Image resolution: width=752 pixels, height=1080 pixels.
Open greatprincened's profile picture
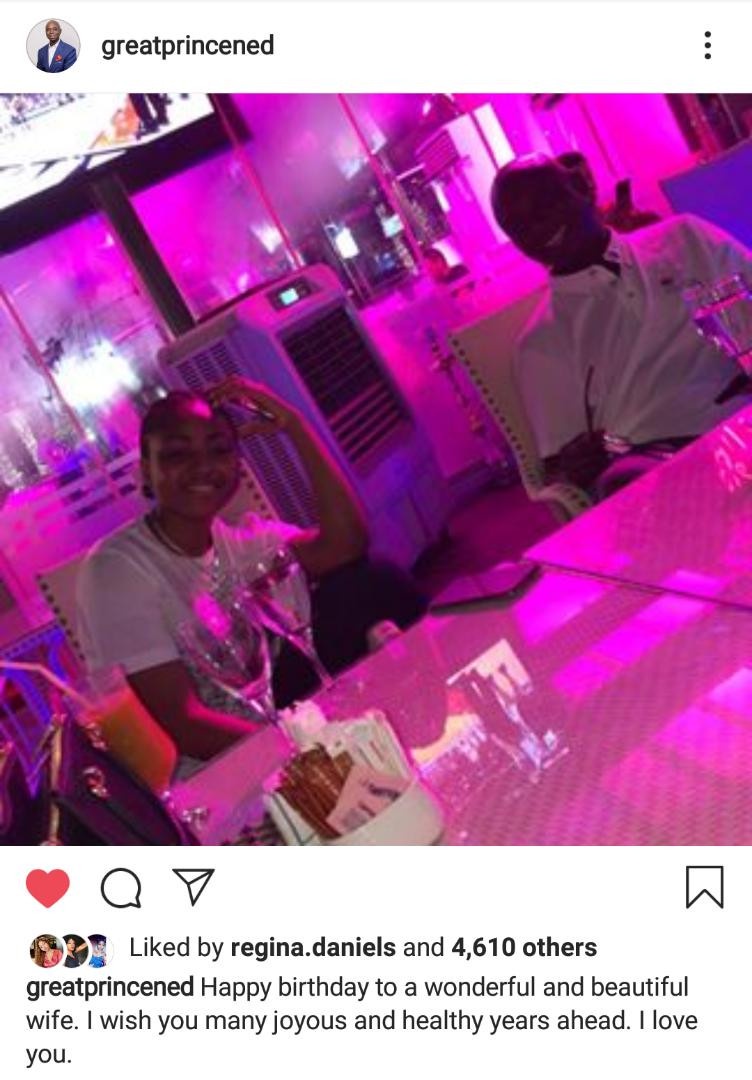[x=53, y=45]
